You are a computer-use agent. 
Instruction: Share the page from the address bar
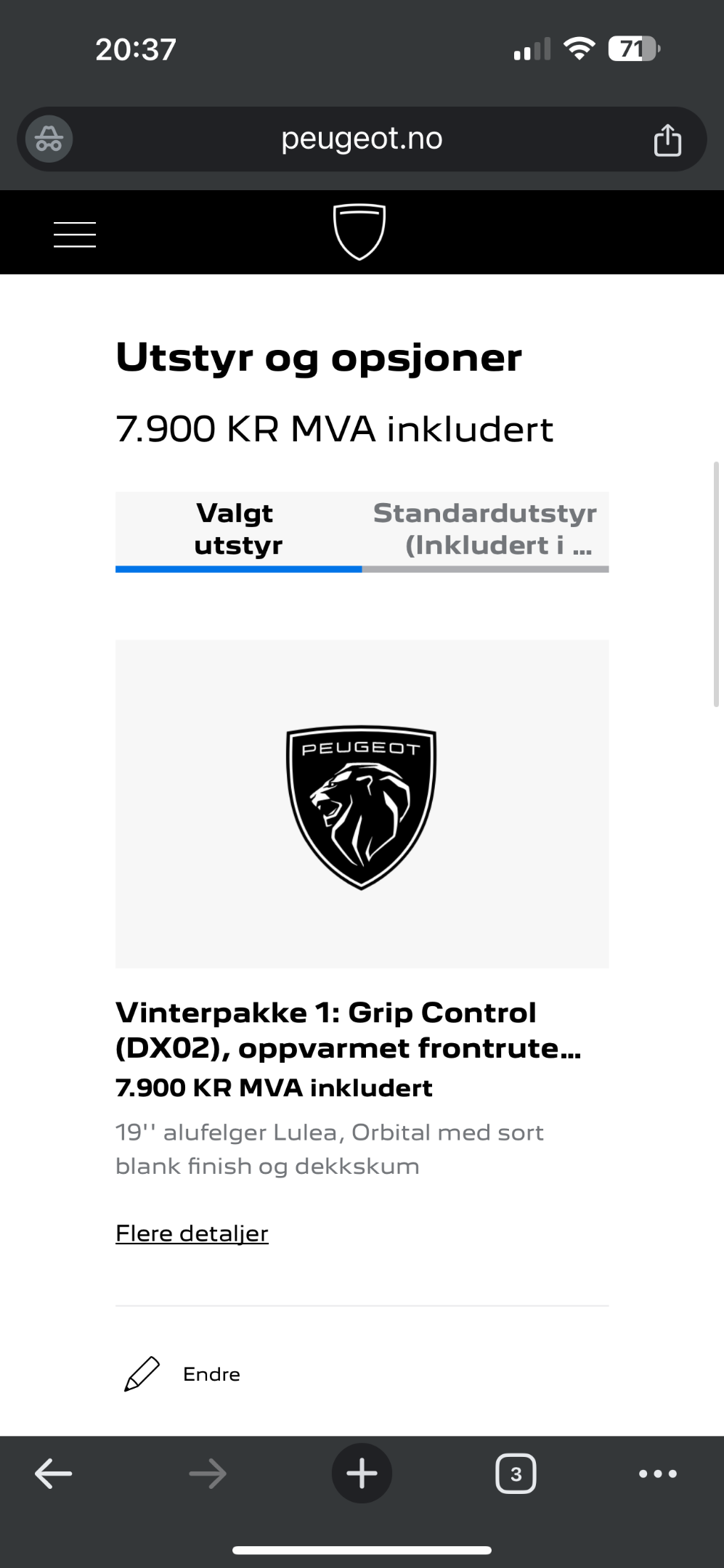point(667,139)
